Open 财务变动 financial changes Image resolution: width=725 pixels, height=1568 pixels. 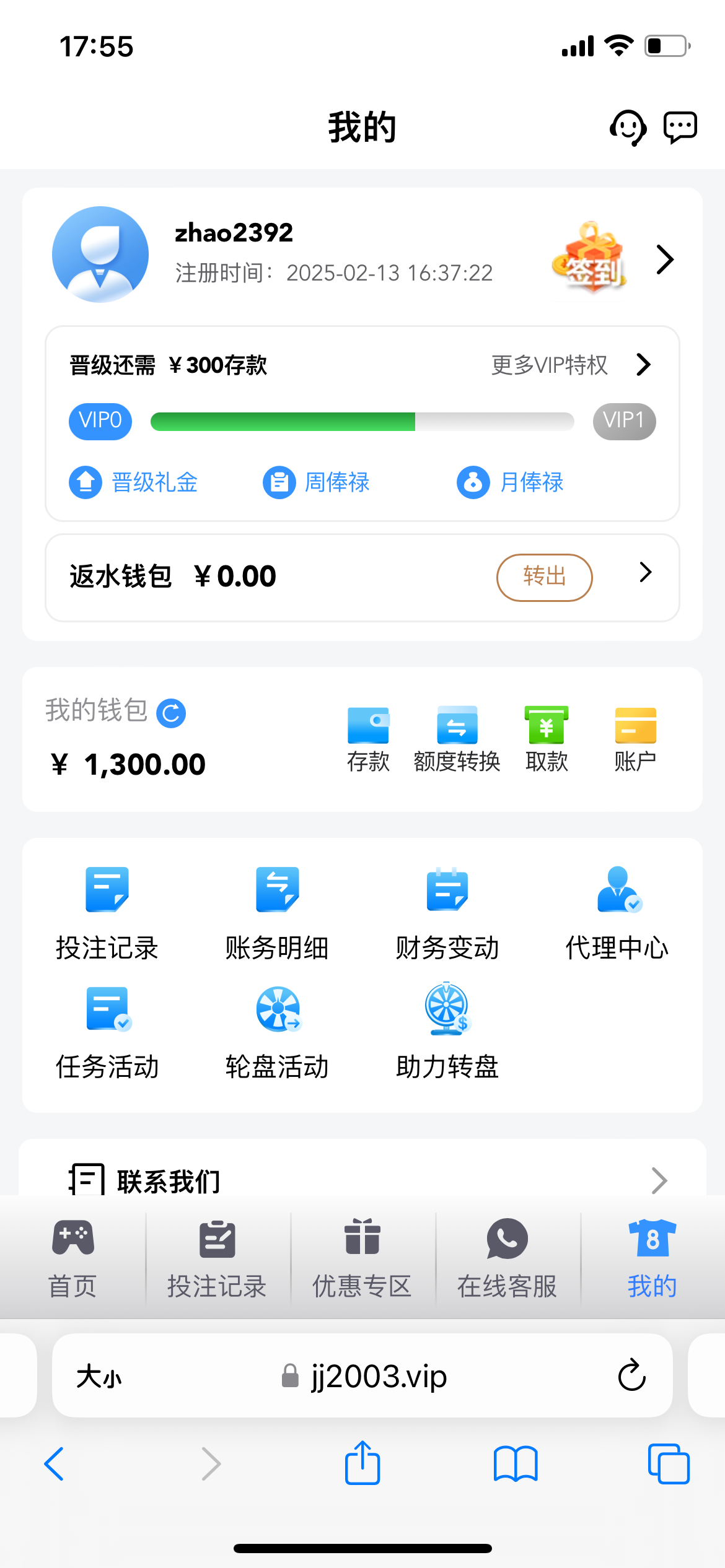point(447,913)
